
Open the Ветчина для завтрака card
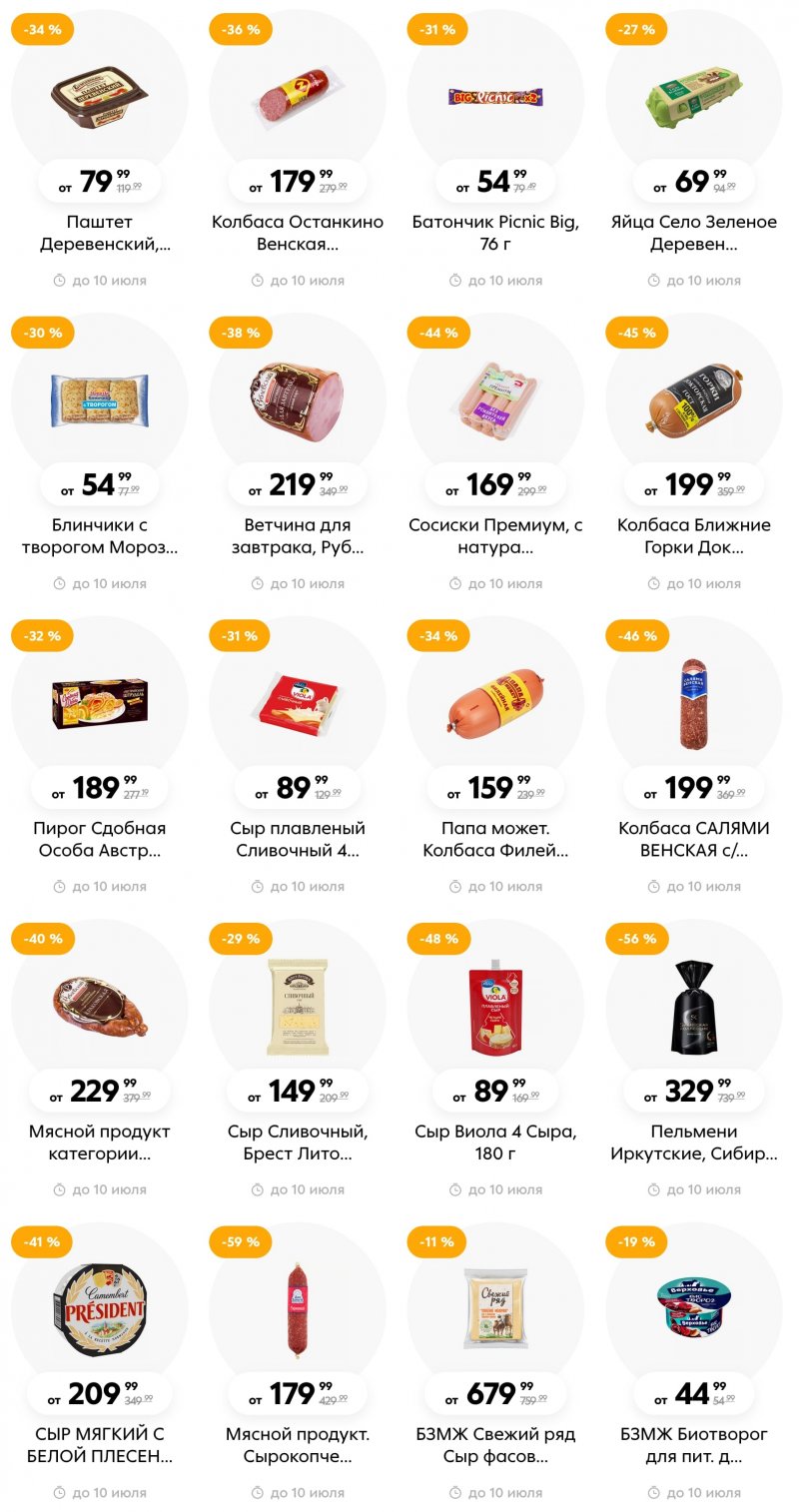[x=298, y=399]
